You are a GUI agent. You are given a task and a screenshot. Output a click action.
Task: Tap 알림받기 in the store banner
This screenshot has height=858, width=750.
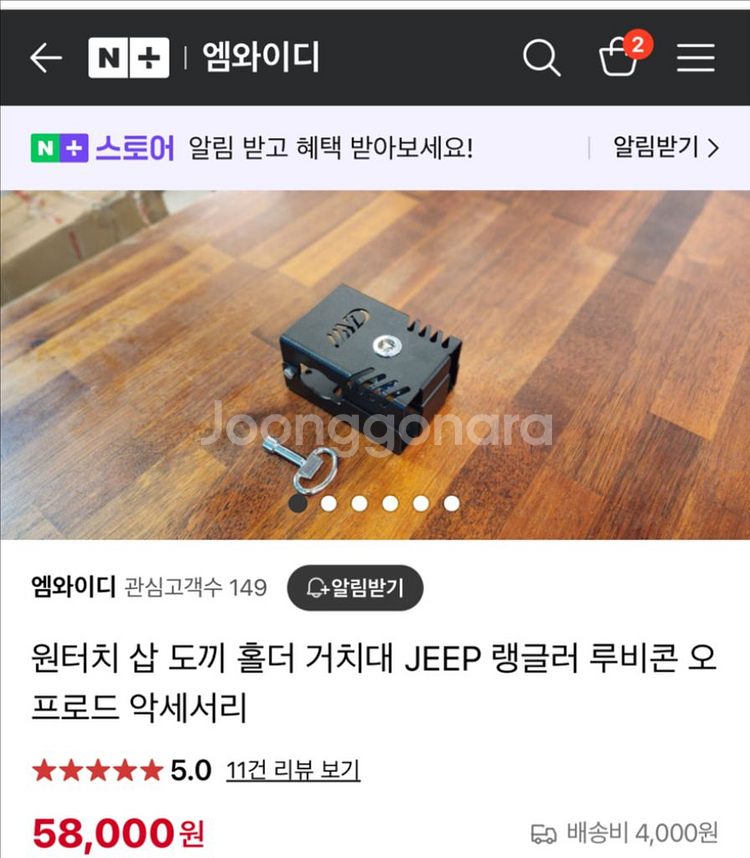(x=666, y=148)
